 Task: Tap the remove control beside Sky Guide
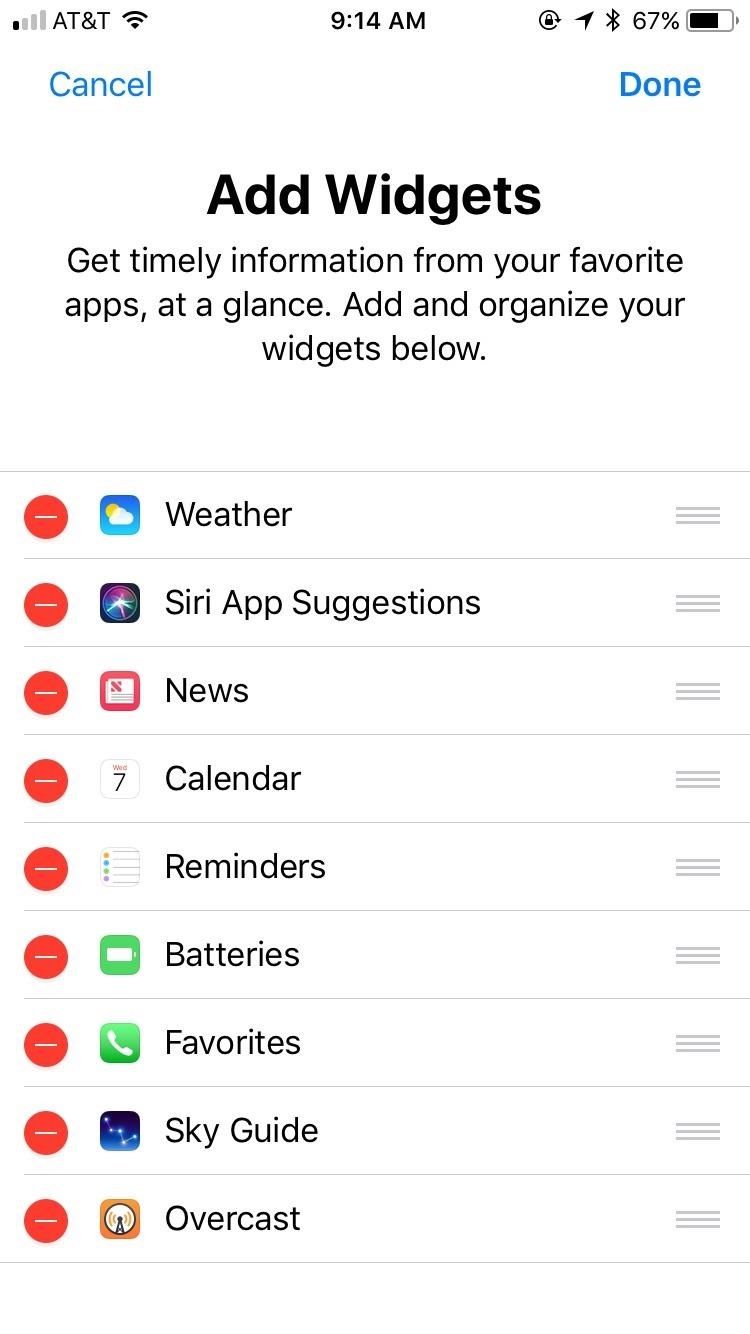[46, 1132]
